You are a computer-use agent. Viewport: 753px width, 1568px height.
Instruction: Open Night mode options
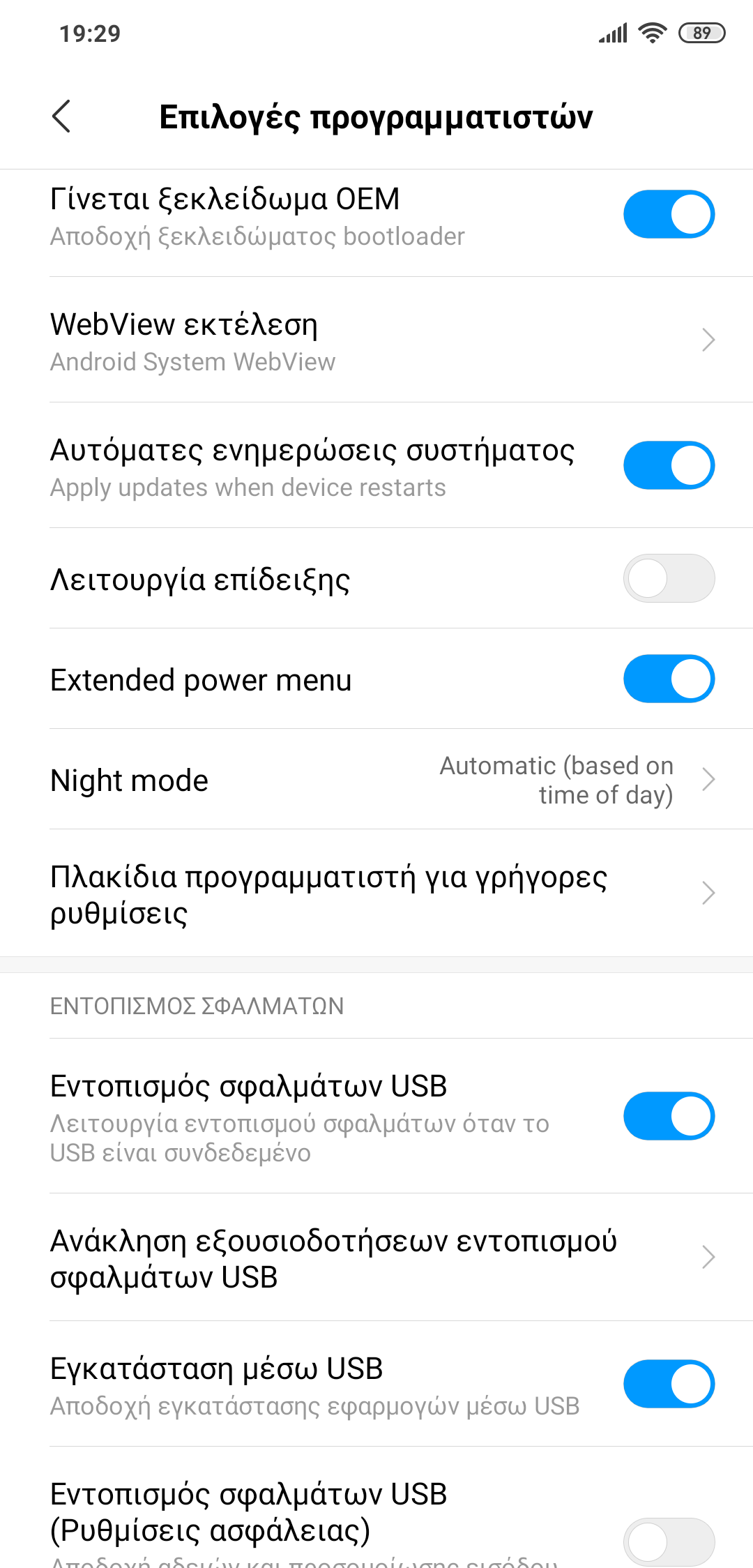coord(376,779)
